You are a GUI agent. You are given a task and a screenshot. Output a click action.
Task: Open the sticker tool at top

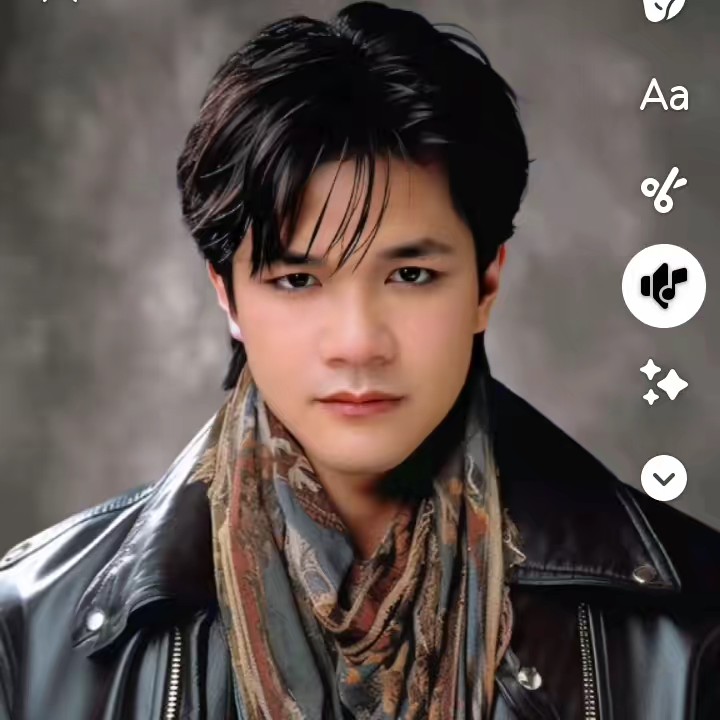664,8
